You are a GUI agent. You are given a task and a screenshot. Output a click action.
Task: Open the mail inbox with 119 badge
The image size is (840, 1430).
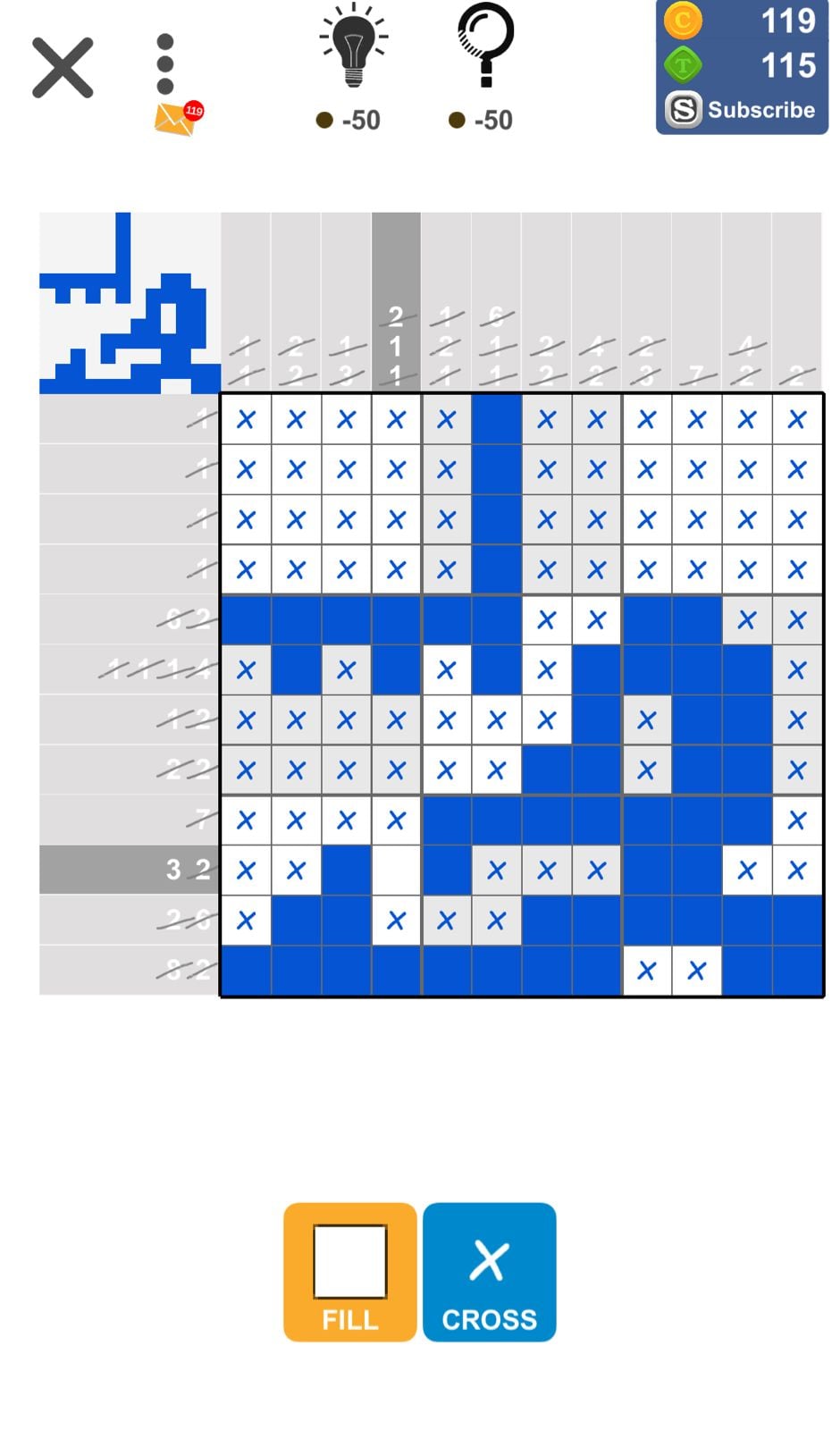[177, 119]
